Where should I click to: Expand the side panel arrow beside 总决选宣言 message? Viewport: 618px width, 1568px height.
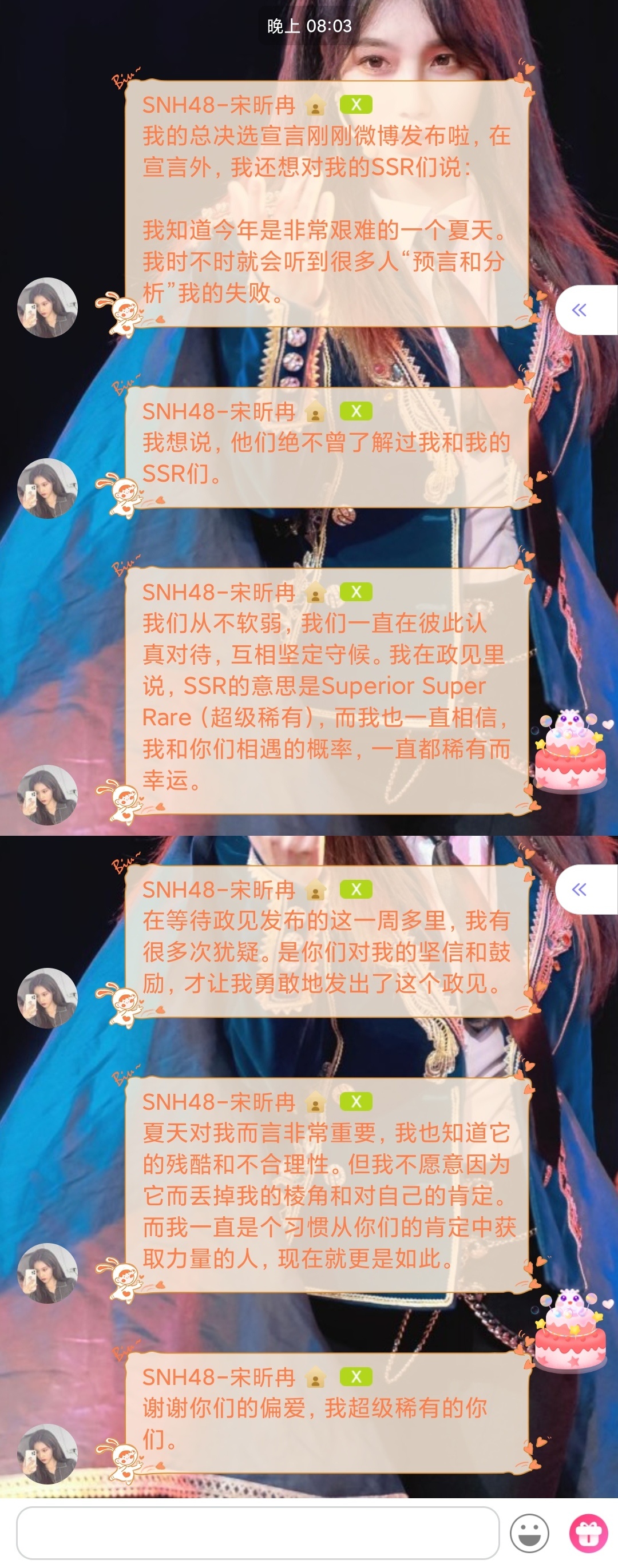pyautogui.click(x=580, y=310)
